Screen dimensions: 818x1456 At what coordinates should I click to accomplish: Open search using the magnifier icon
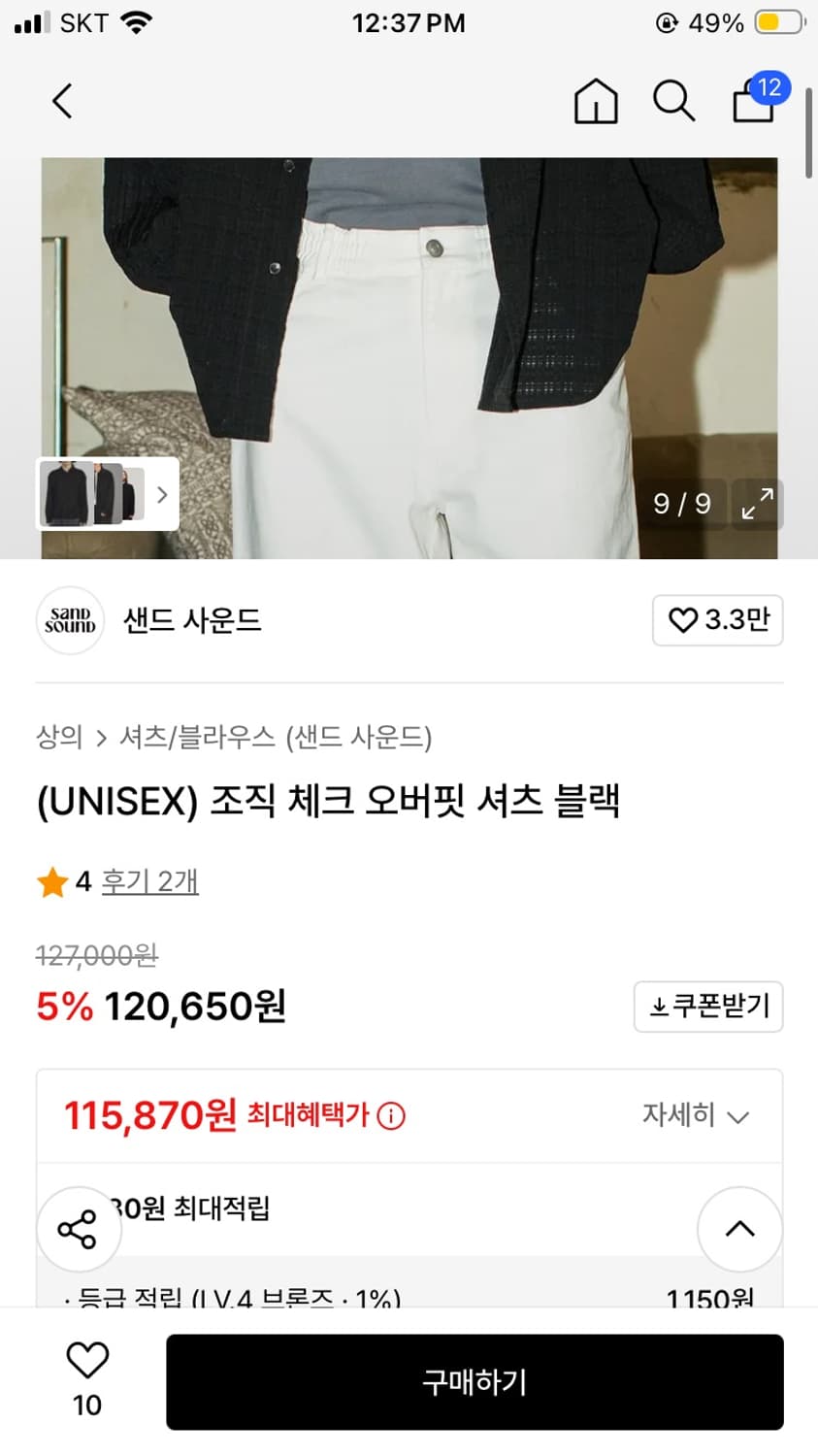coord(673,101)
